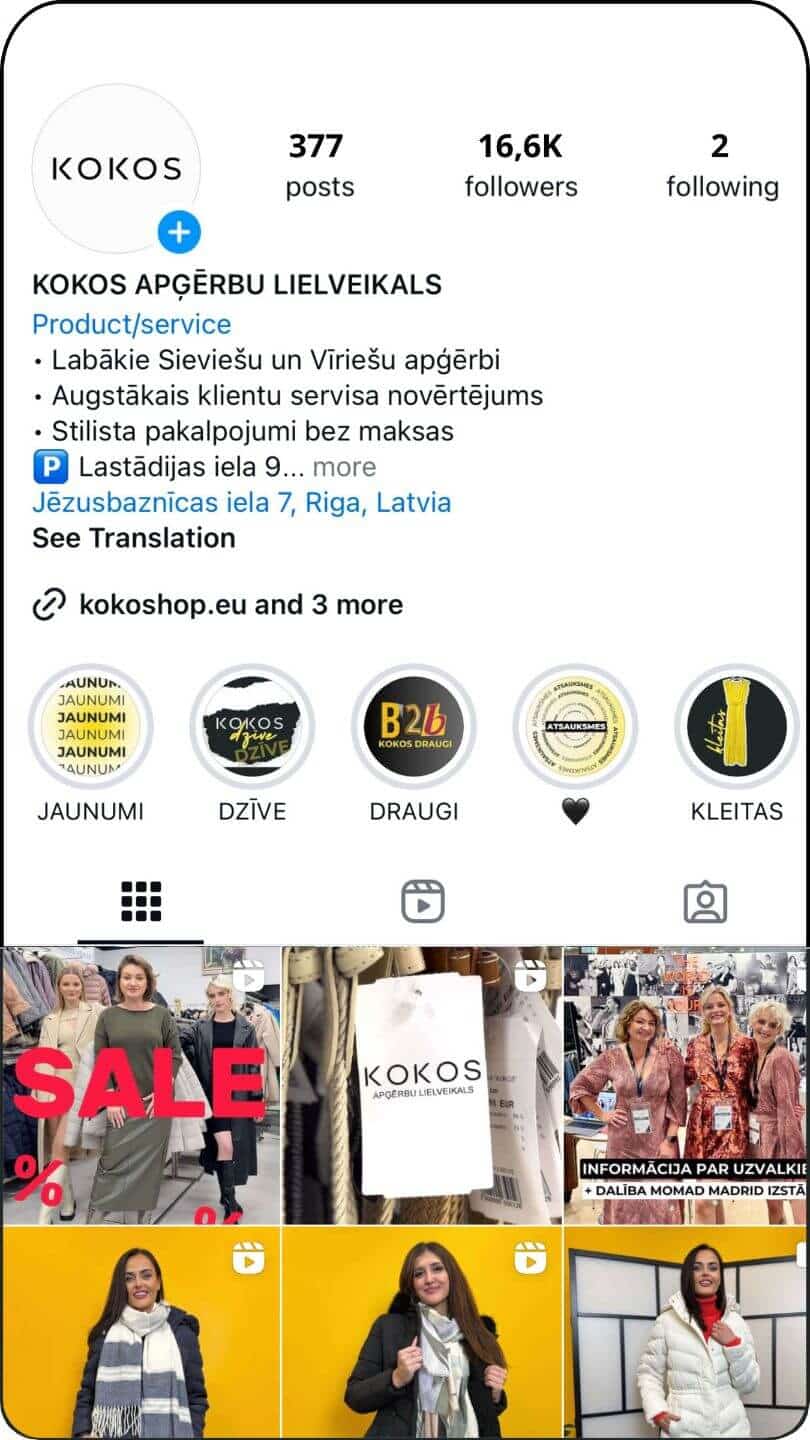Switch to the posts grid tab
Viewport: 810px width, 1440px height.
click(x=141, y=902)
